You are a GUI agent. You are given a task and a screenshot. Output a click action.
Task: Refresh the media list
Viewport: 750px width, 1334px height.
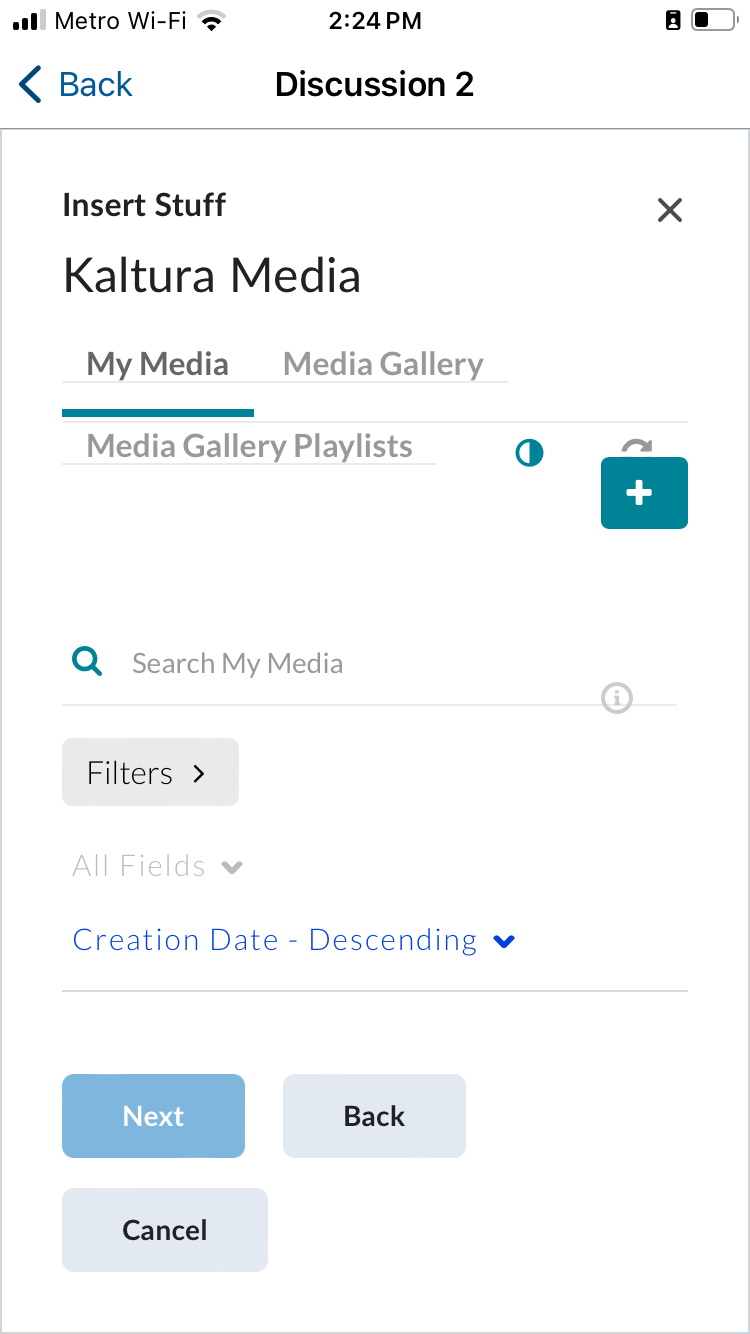click(637, 447)
